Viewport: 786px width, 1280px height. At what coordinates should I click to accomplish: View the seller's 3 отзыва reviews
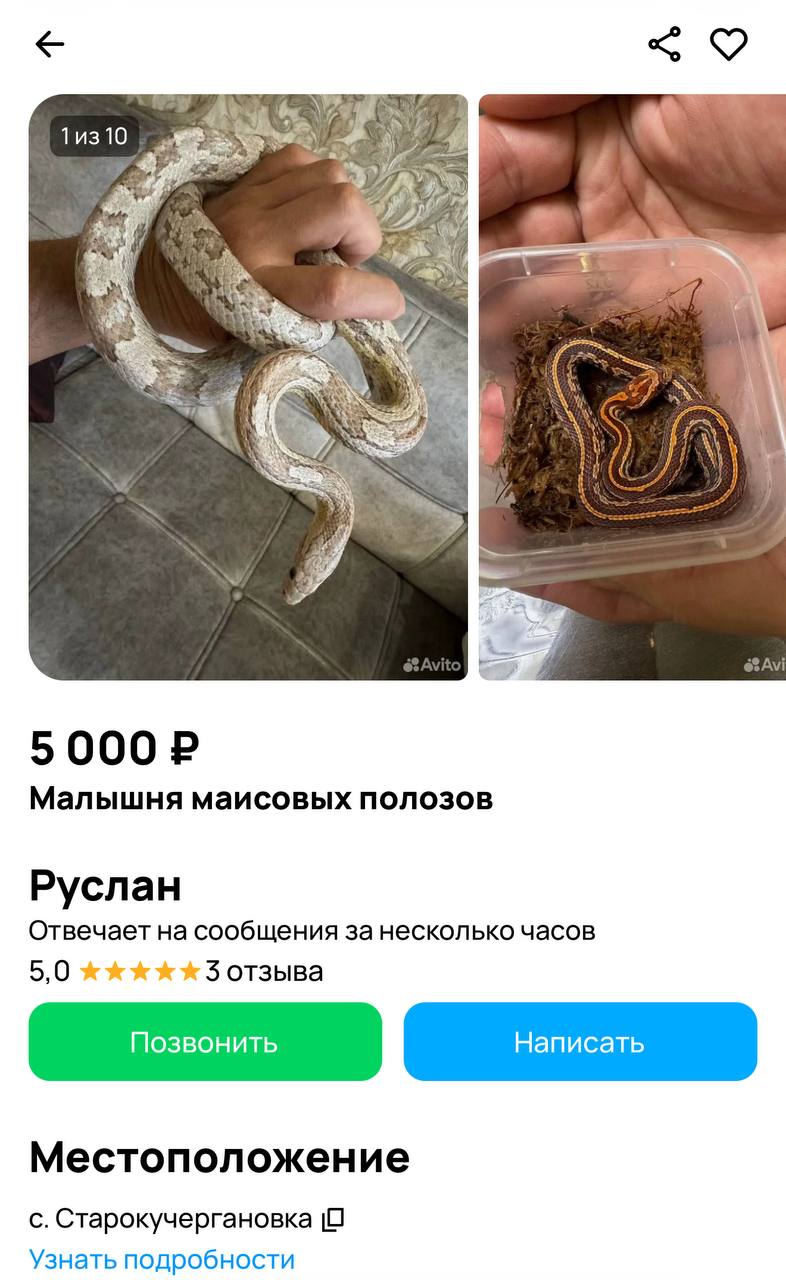[264, 971]
